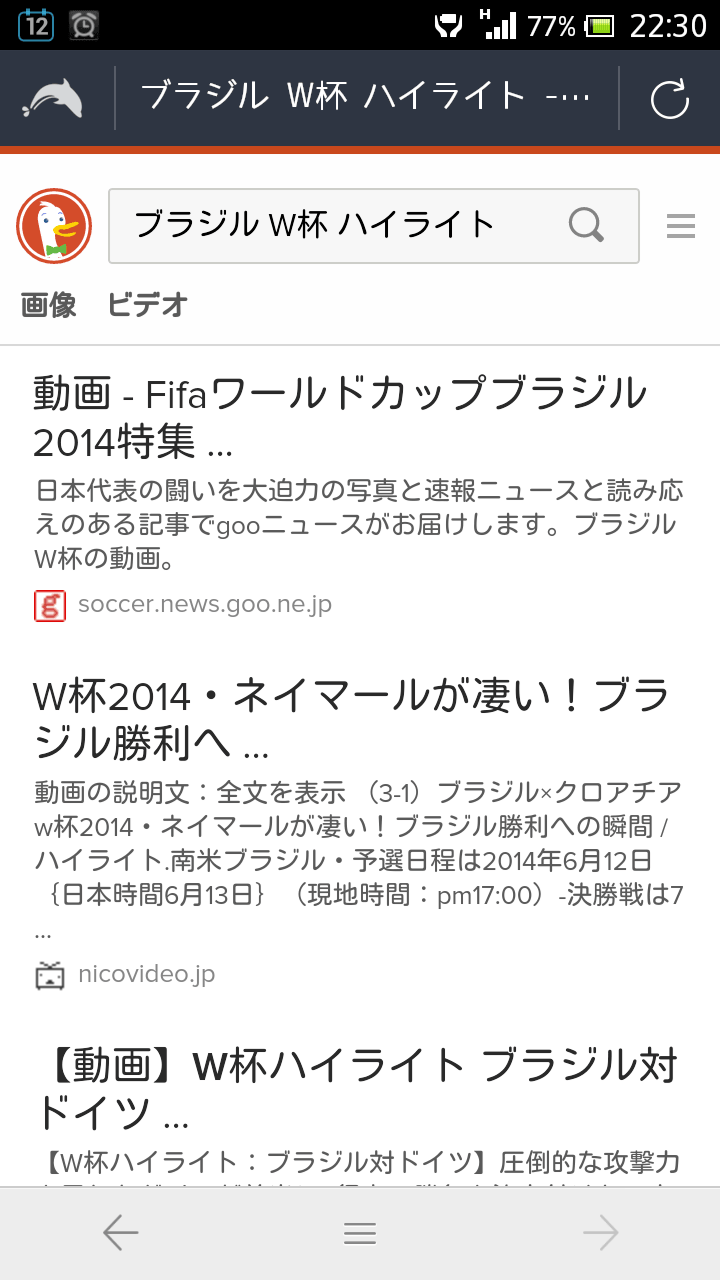
Task: Reload the current page
Action: 669,98
